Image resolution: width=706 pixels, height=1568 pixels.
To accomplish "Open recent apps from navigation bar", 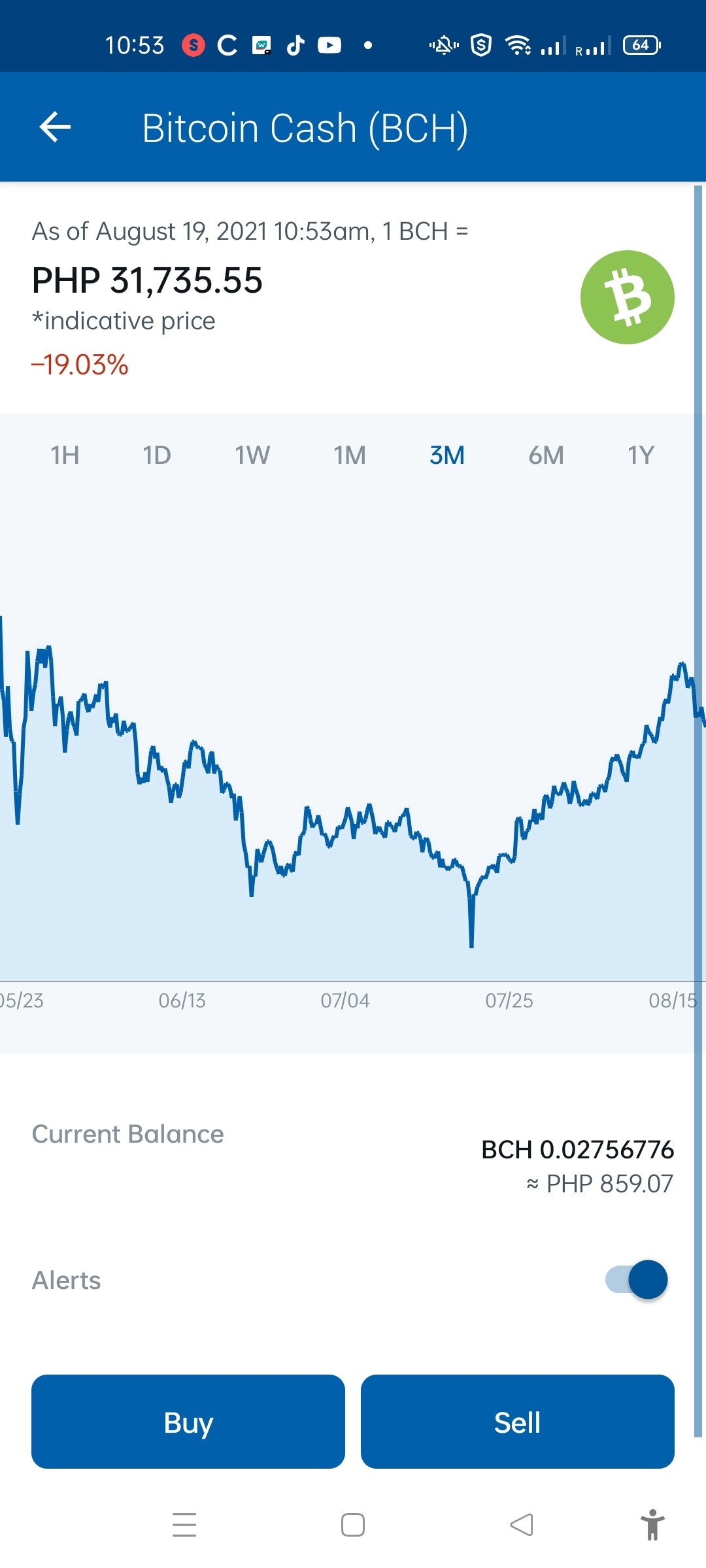I will pos(184,1525).
